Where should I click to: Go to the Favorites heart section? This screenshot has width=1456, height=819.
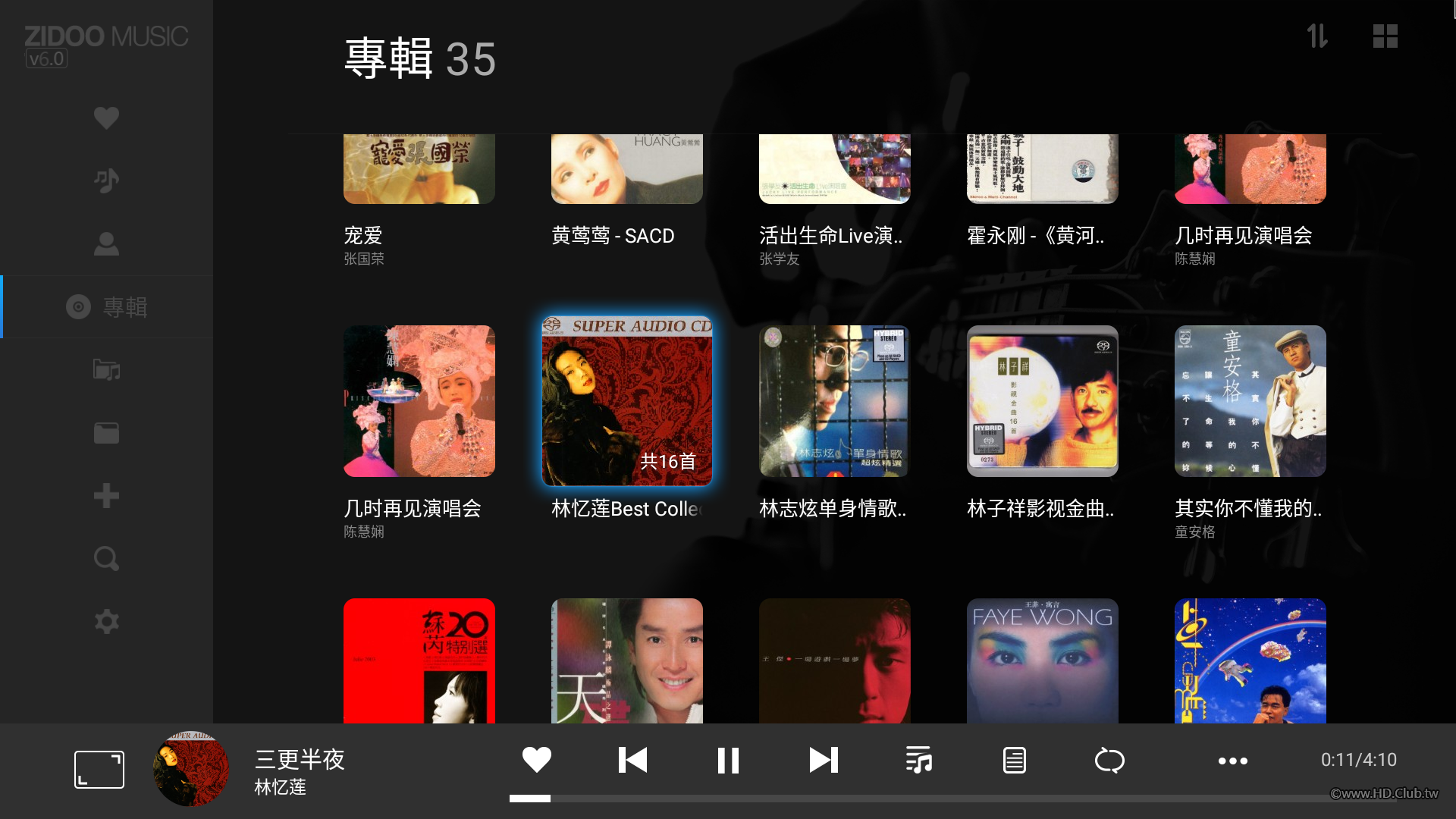pos(106,118)
